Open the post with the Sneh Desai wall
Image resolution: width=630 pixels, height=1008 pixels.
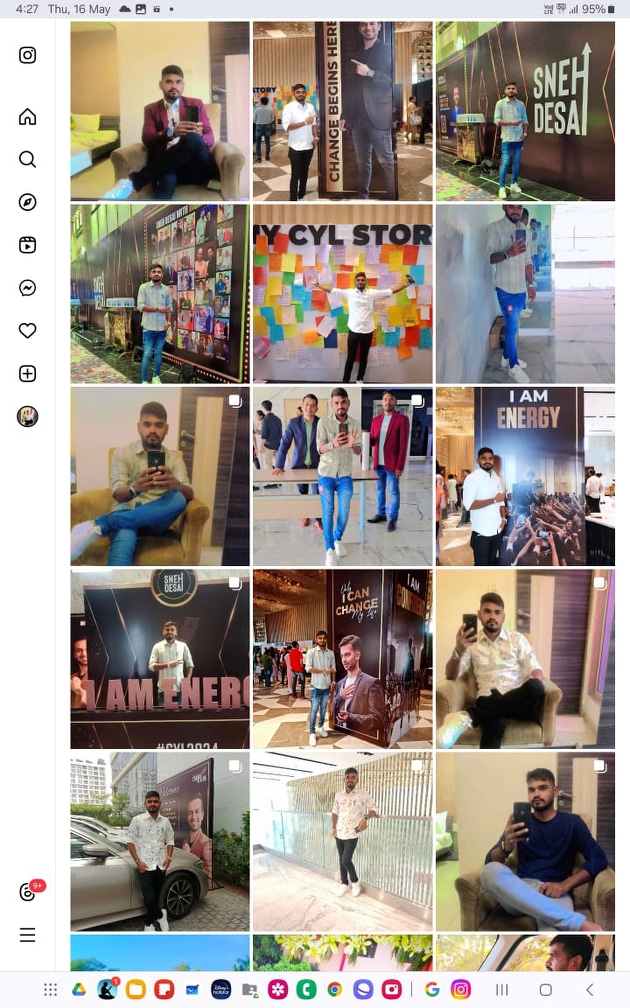click(525, 110)
